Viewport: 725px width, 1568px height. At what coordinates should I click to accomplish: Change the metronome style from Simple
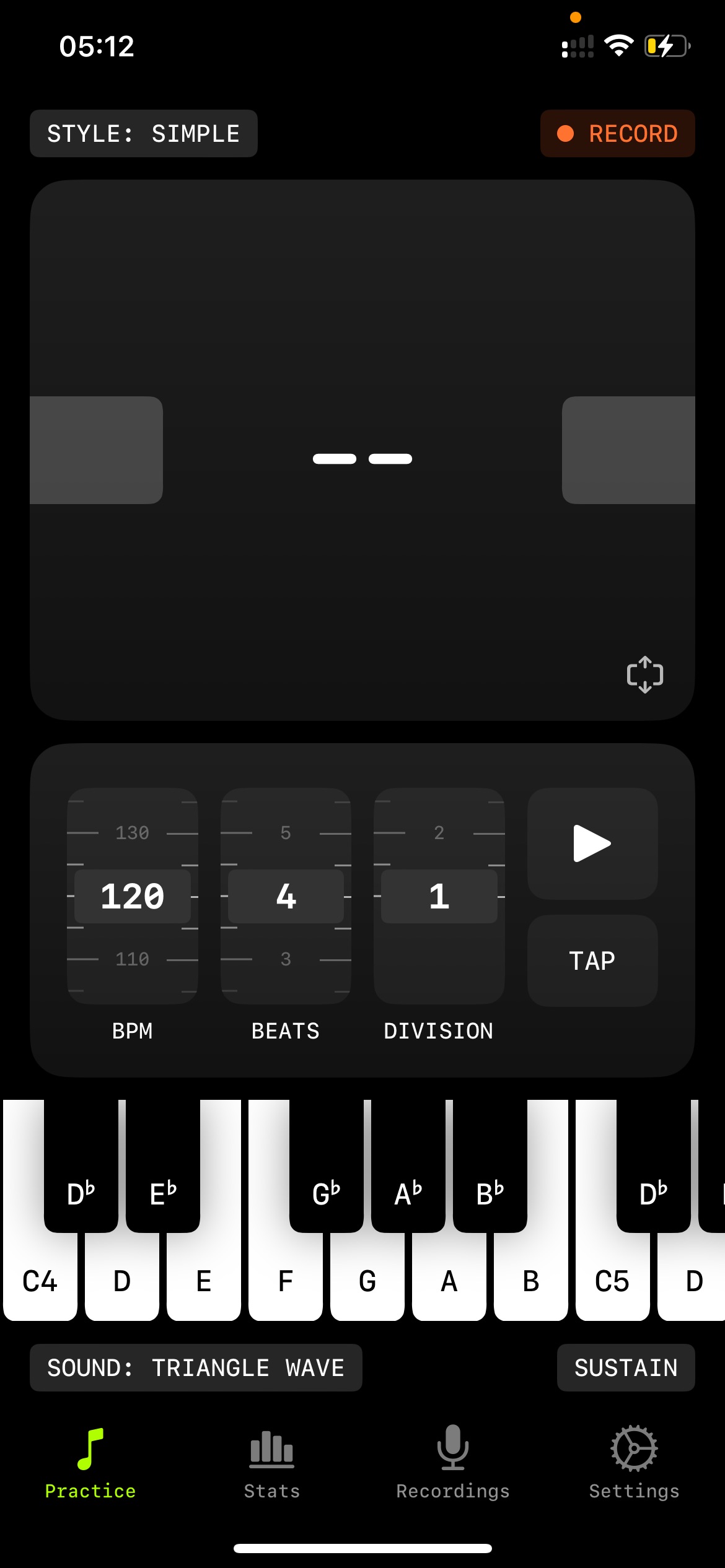[143, 134]
